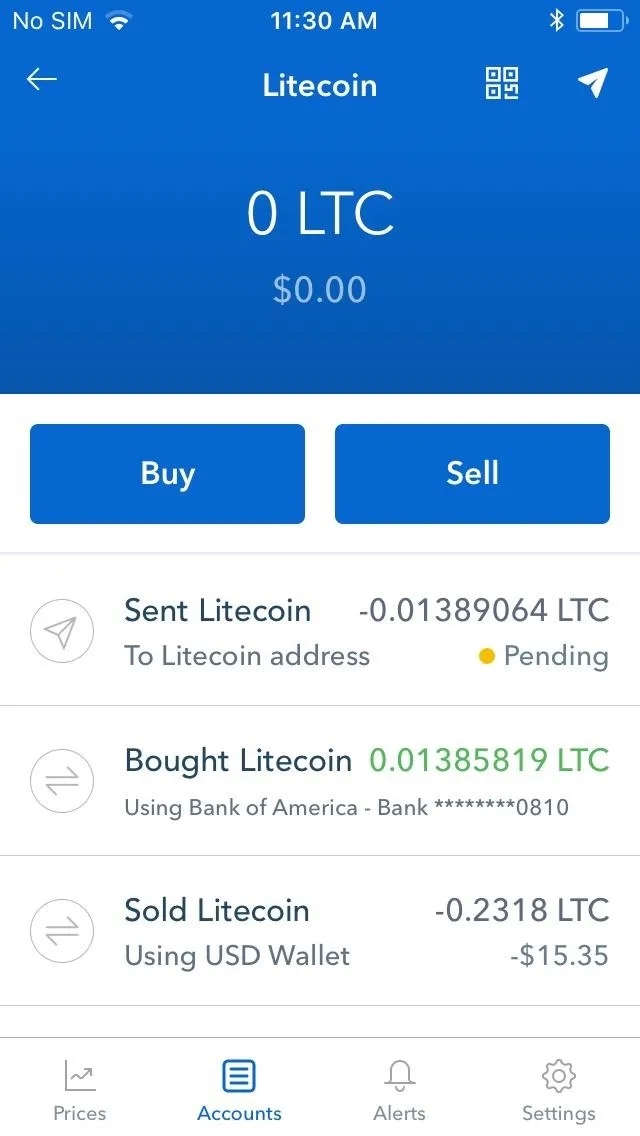
Task: Open the pending Sent Litecoin transaction
Action: 320,632
